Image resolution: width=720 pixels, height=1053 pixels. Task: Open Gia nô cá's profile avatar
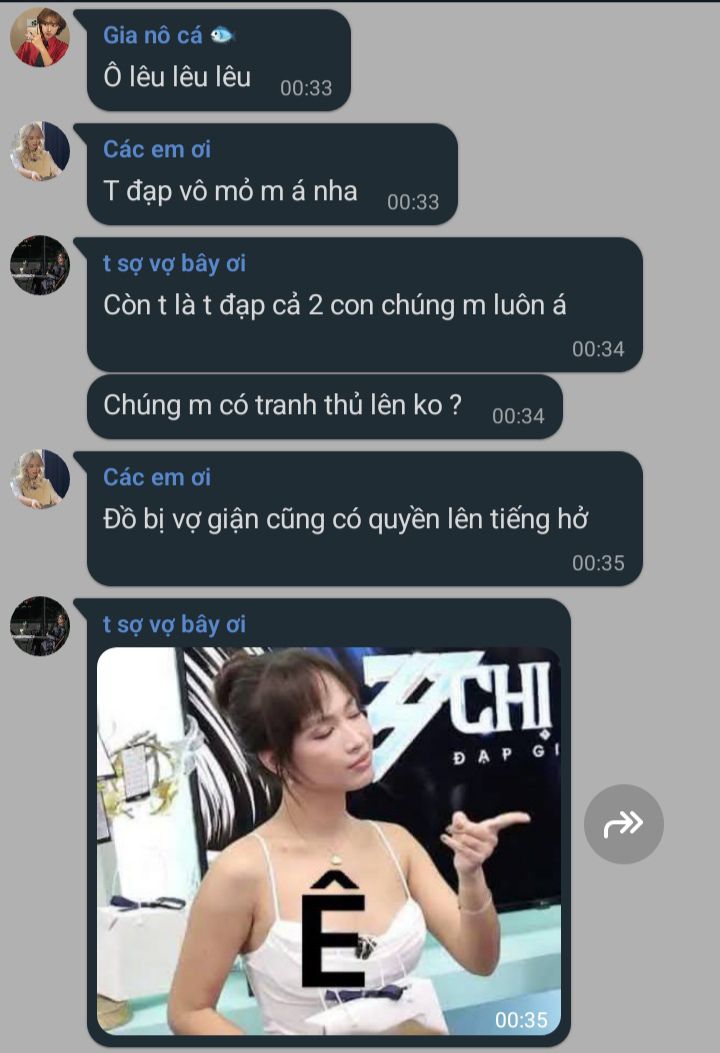[x=40, y=38]
